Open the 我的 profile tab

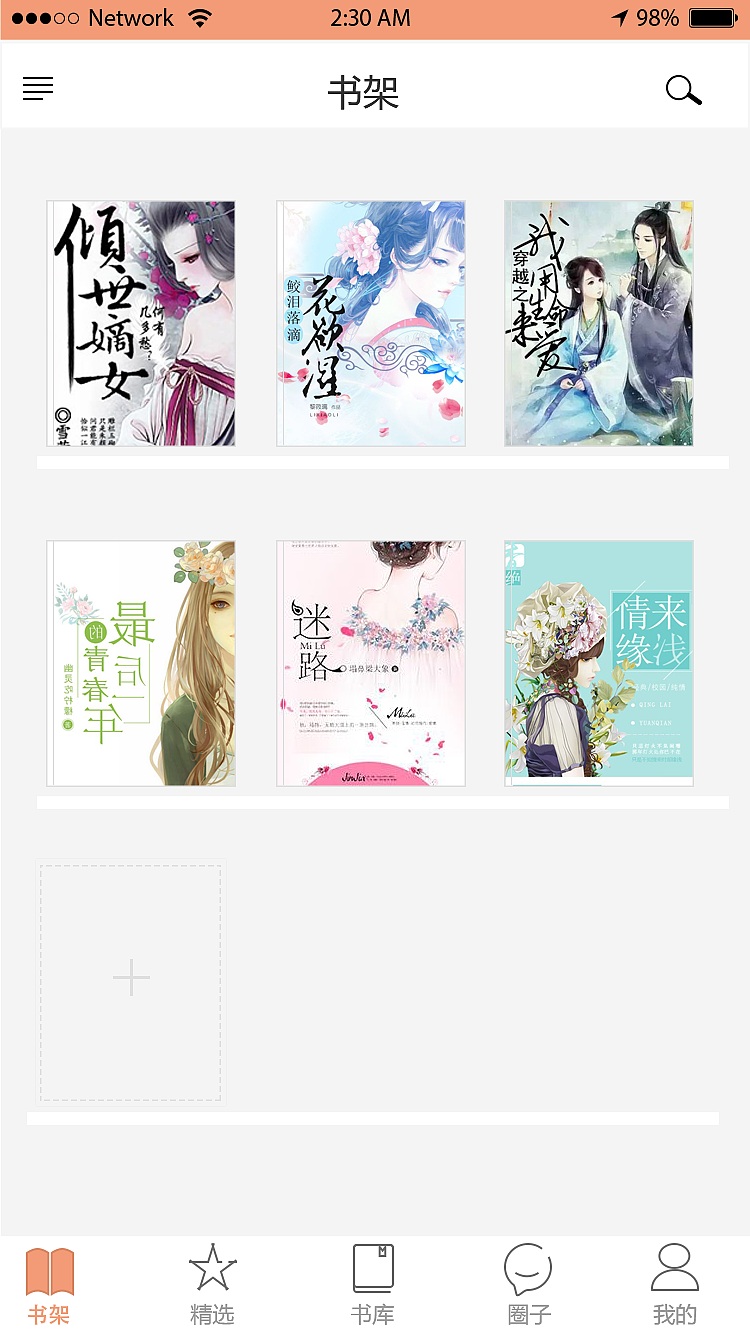pos(674,1285)
